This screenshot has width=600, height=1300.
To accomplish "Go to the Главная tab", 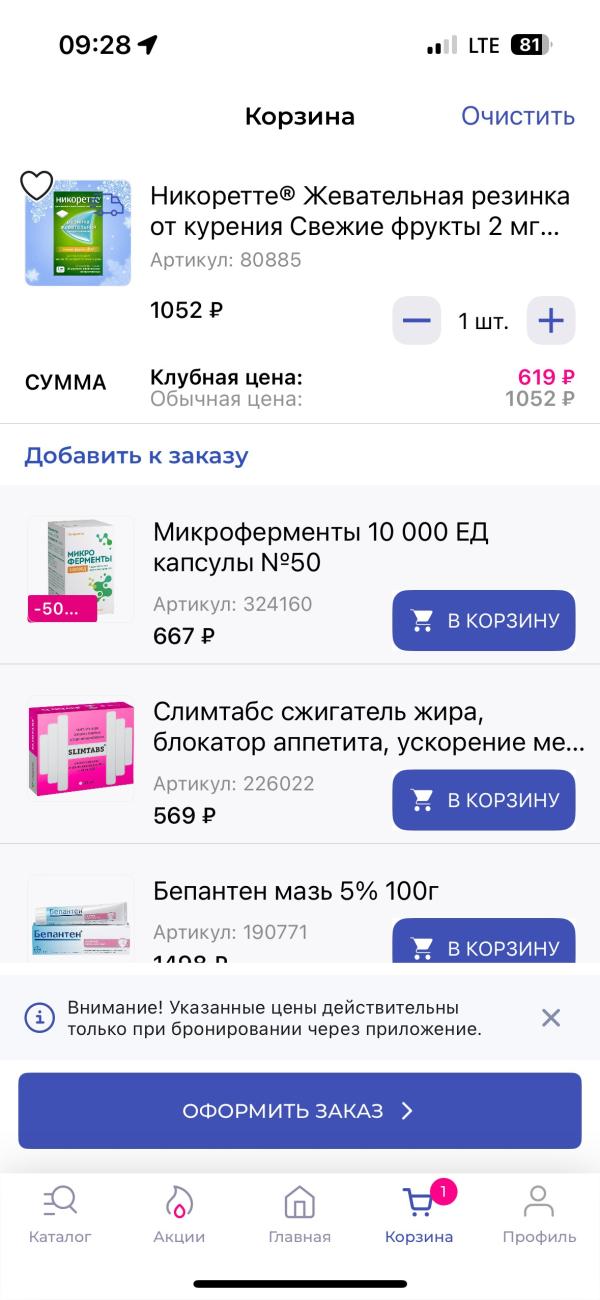I will click(299, 1213).
